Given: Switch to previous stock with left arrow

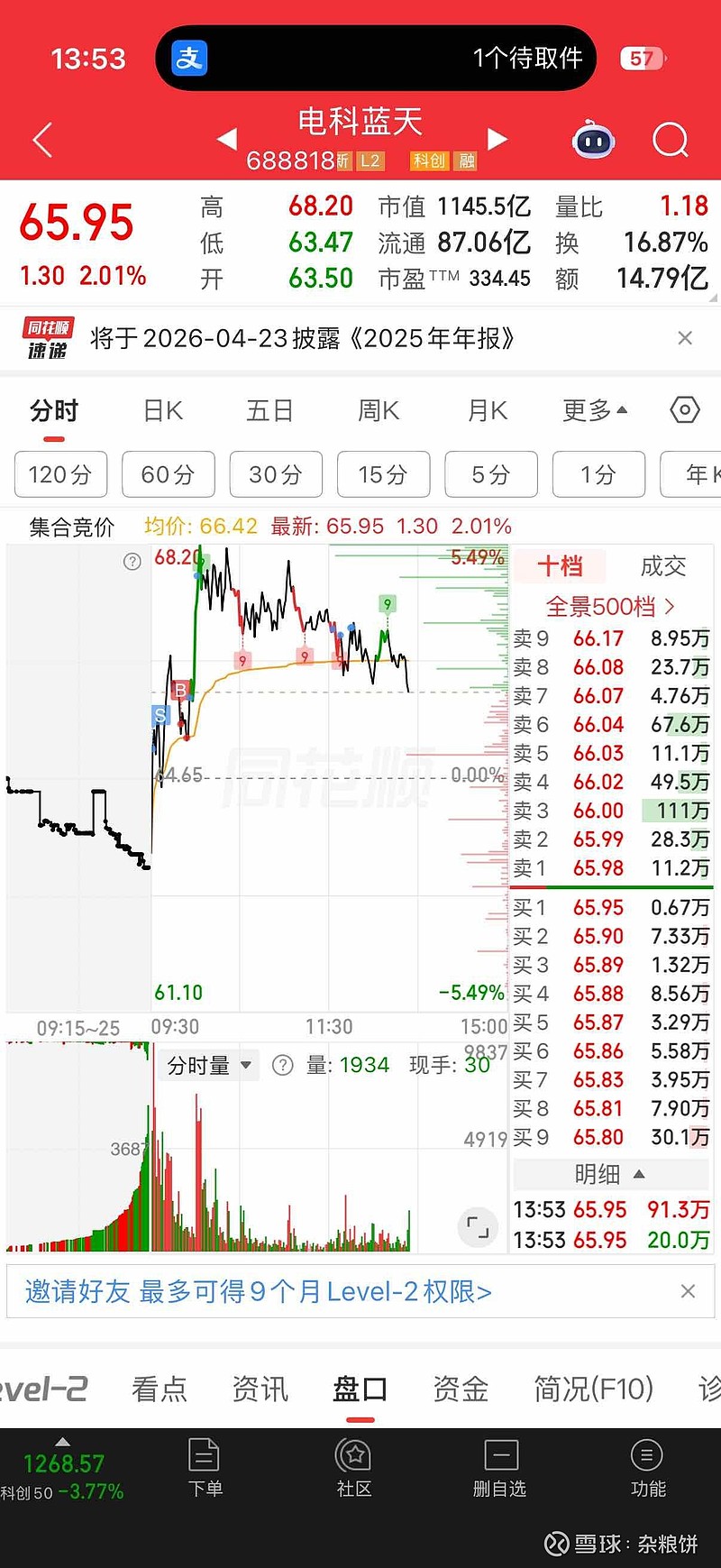Looking at the screenshot, I should (226, 140).
